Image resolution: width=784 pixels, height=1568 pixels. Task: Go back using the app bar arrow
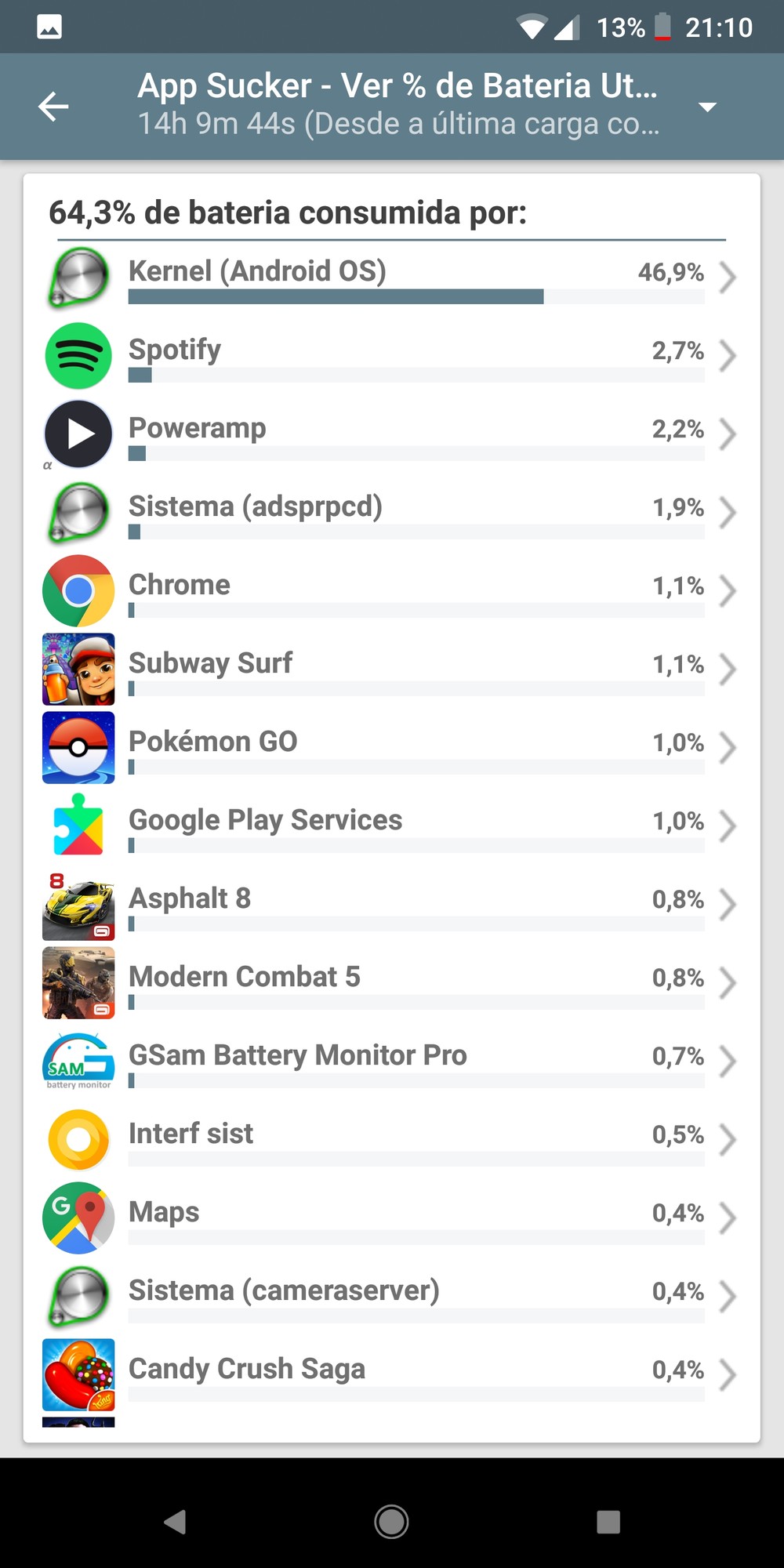coord(53,107)
